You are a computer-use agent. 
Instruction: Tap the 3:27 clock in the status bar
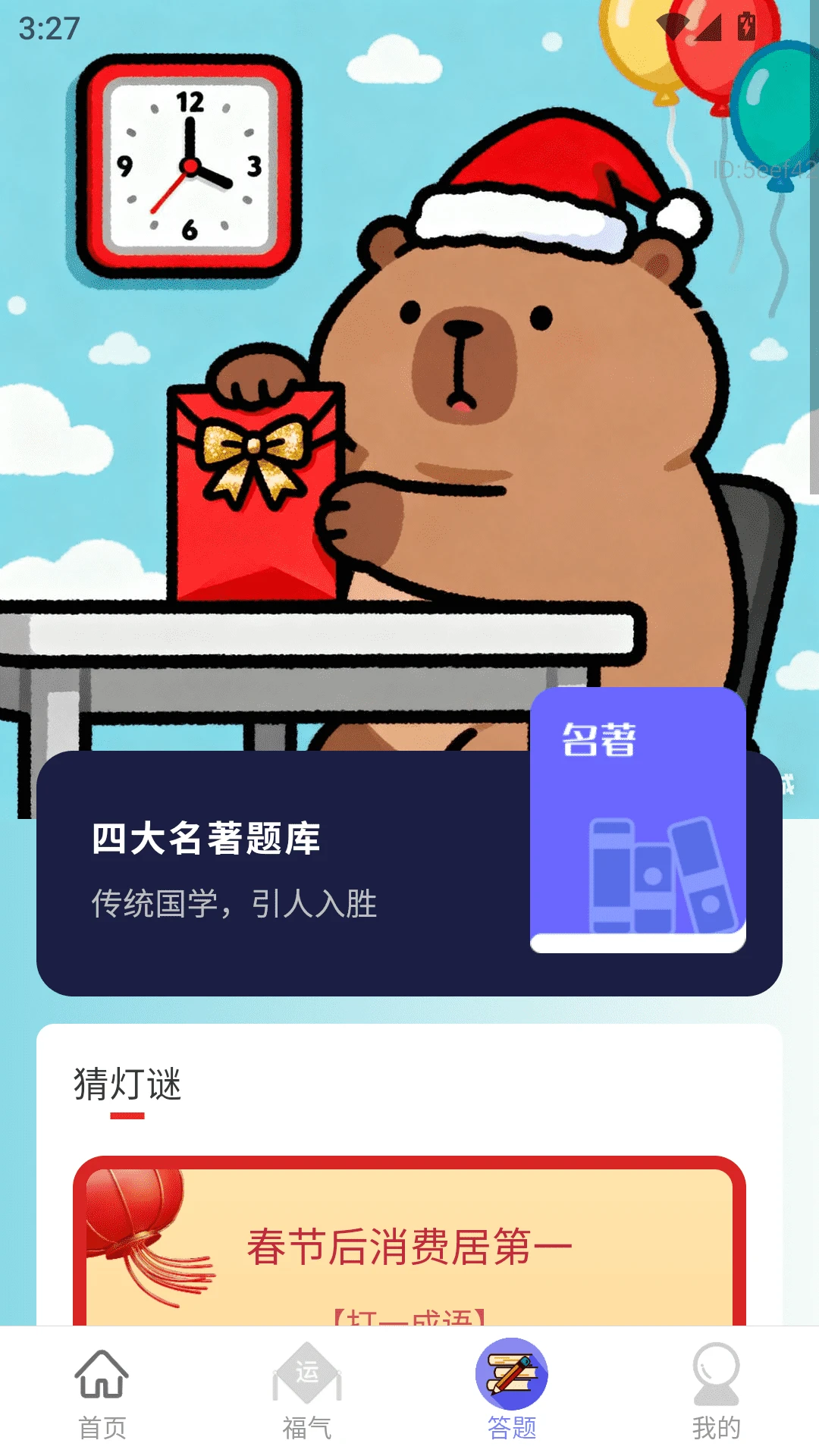(47, 30)
